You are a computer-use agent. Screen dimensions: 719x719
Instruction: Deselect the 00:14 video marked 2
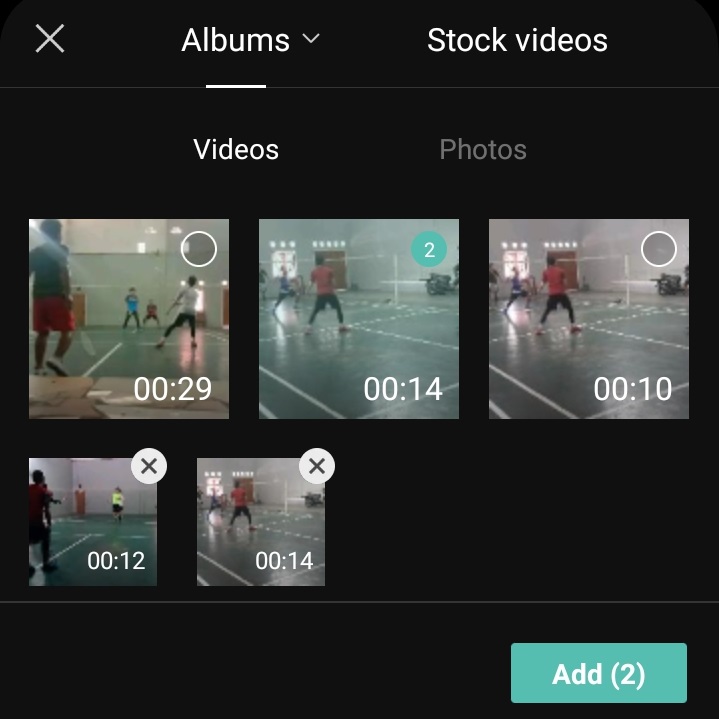[429, 249]
